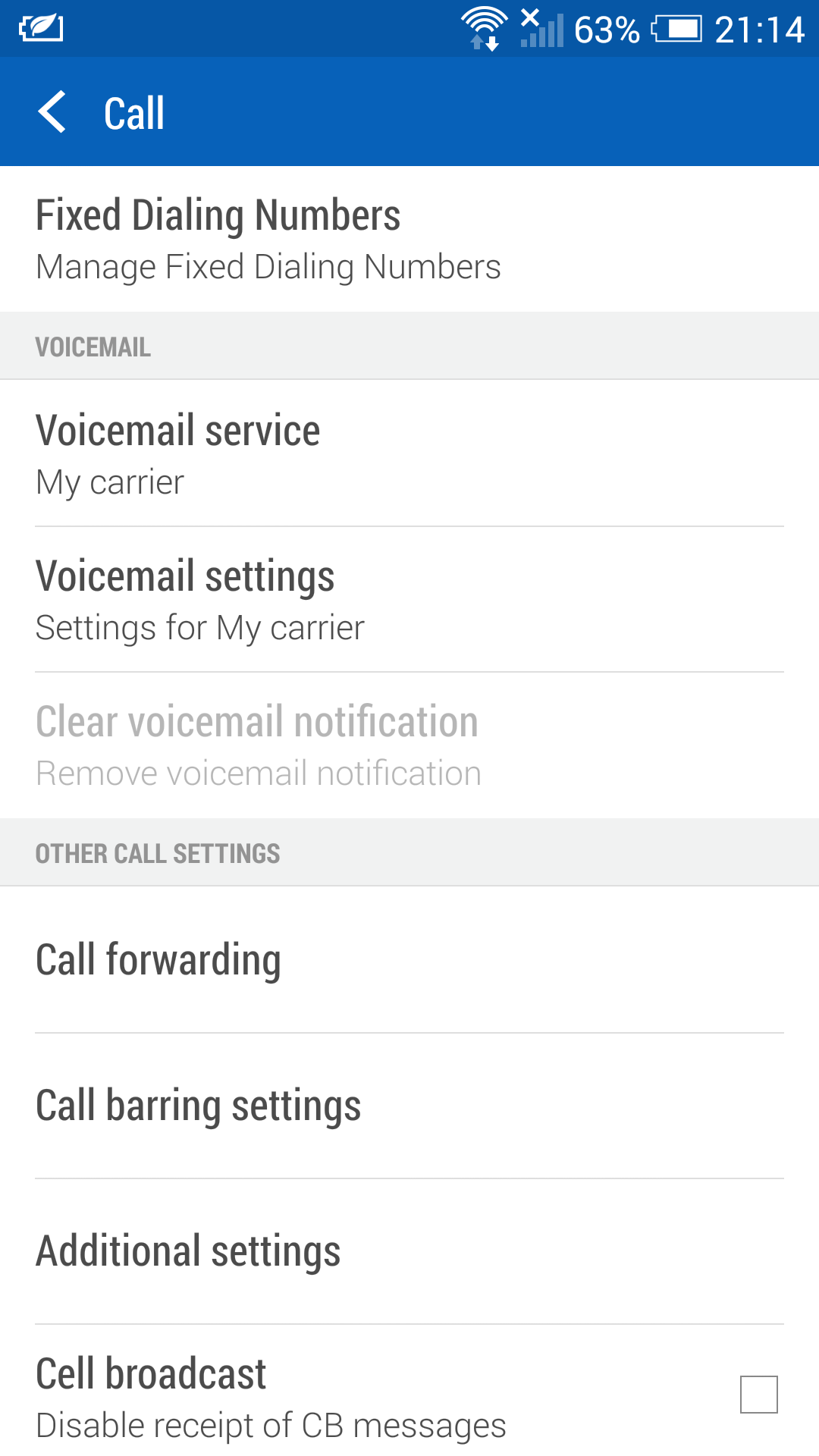Open Voicemail service option
This screenshot has height=1456, width=819.
tap(409, 453)
